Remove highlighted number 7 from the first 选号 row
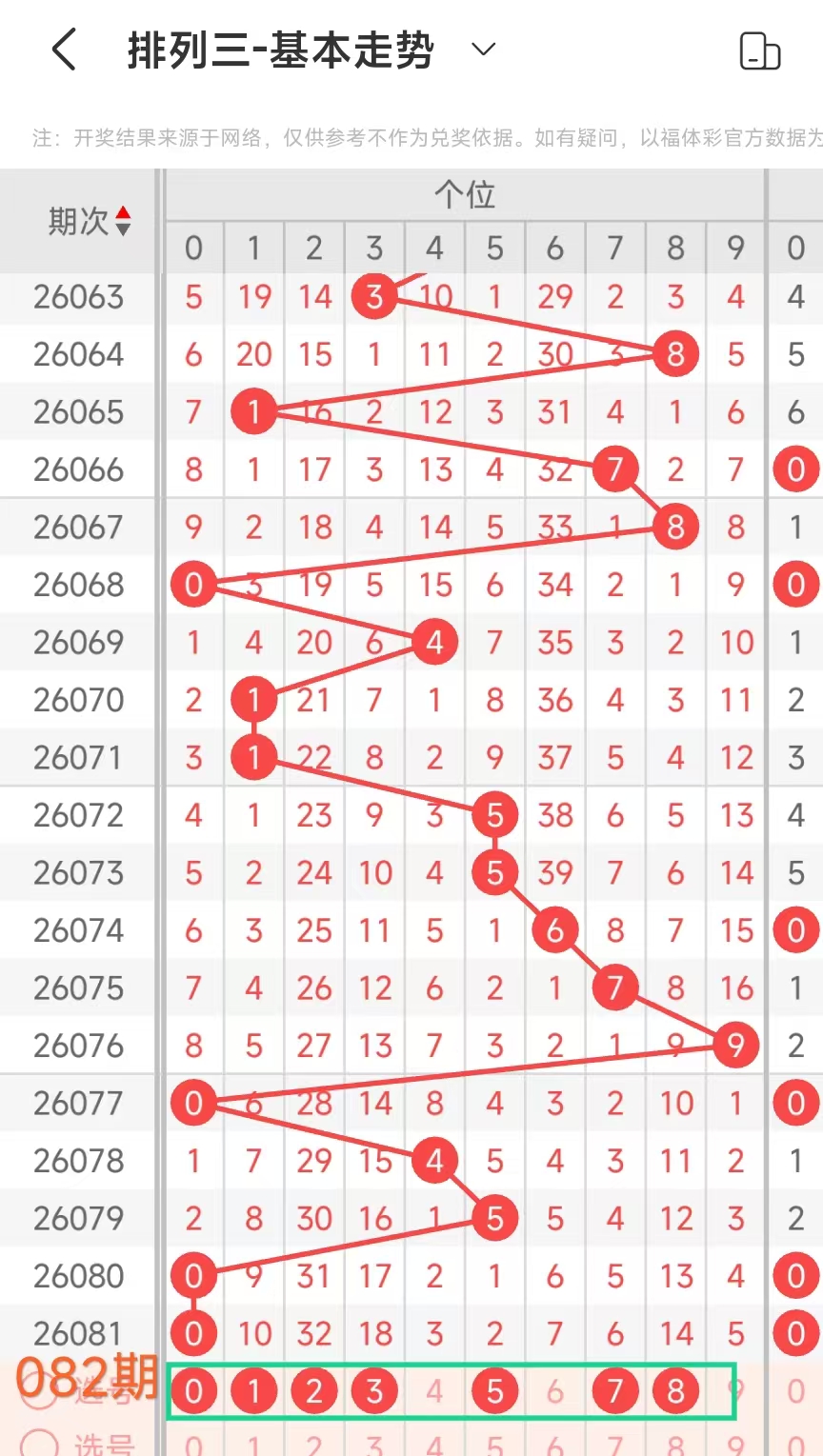Viewport: 823px width, 1456px height. [615, 1391]
